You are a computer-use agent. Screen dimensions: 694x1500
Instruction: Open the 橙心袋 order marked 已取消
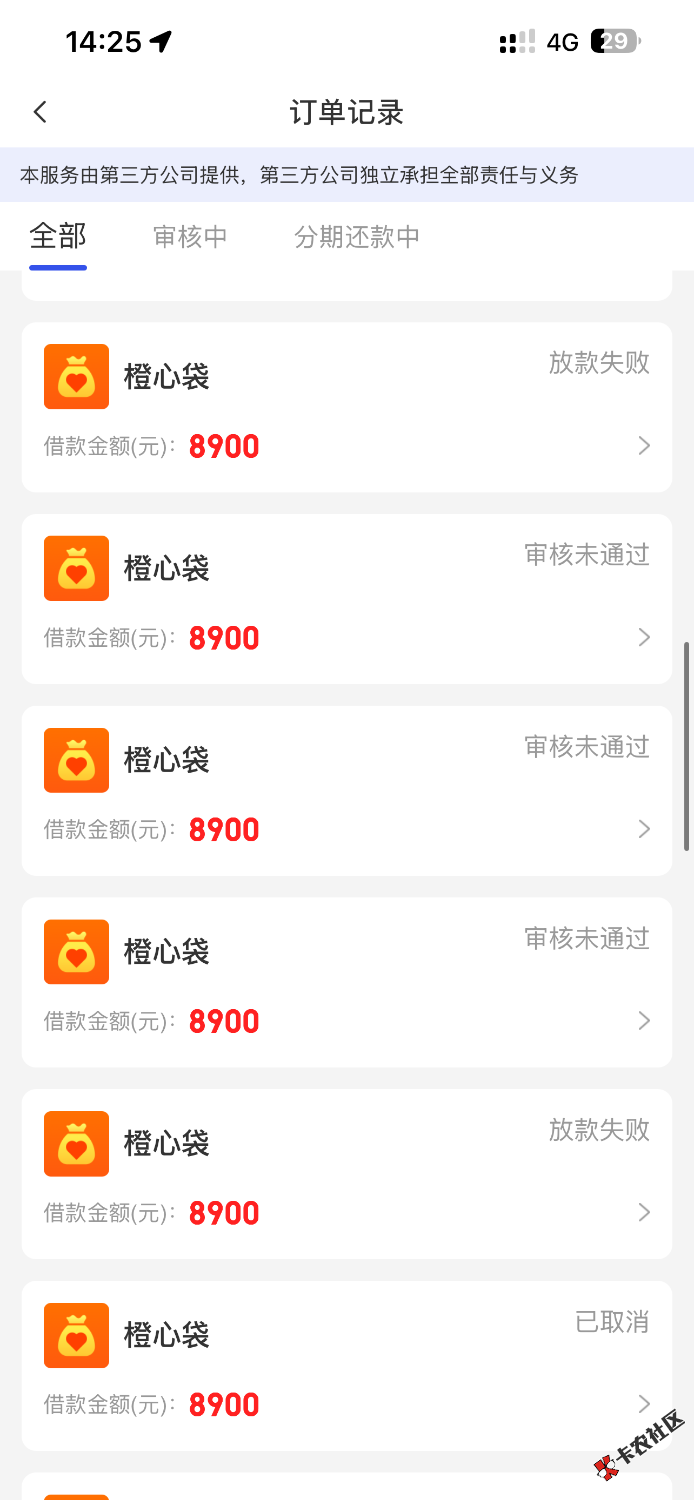click(346, 1365)
